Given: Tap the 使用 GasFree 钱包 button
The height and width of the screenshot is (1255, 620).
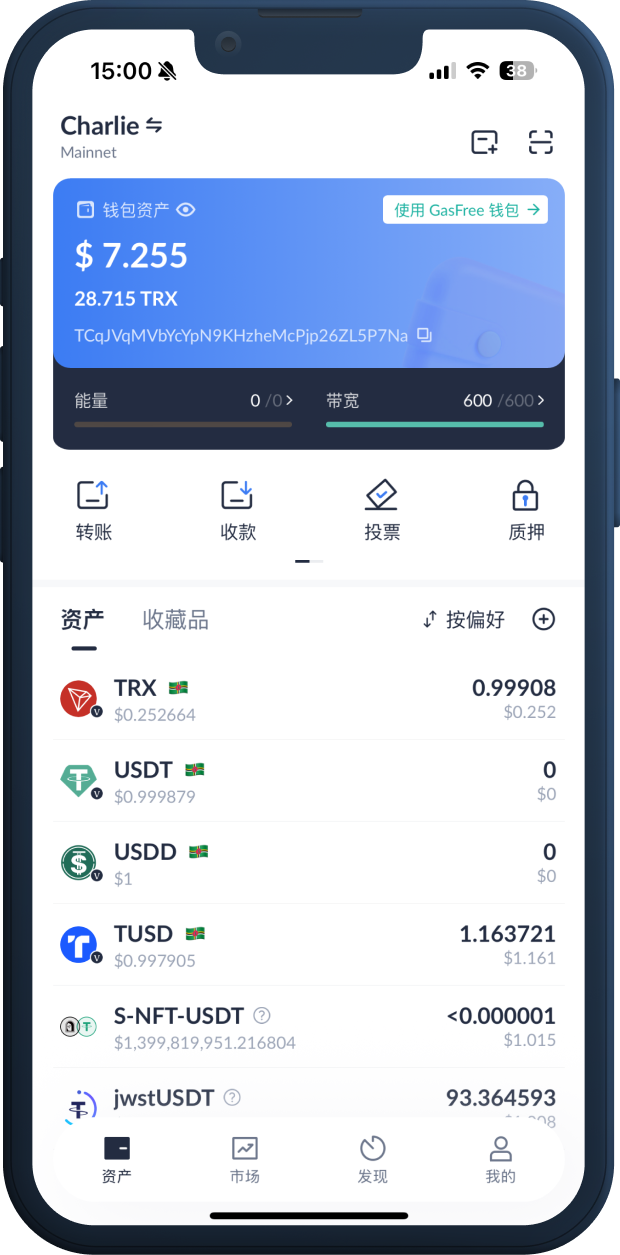Looking at the screenshot, I should (x=465, y=210).
